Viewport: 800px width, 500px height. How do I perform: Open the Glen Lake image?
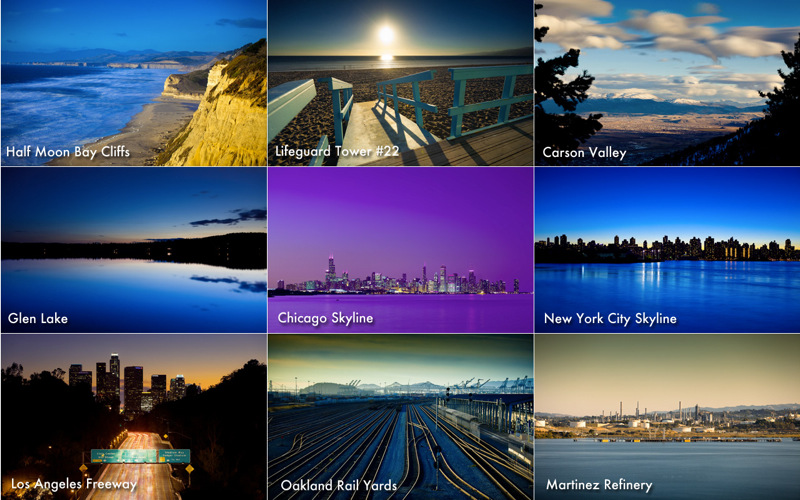(x=133, y=250)
